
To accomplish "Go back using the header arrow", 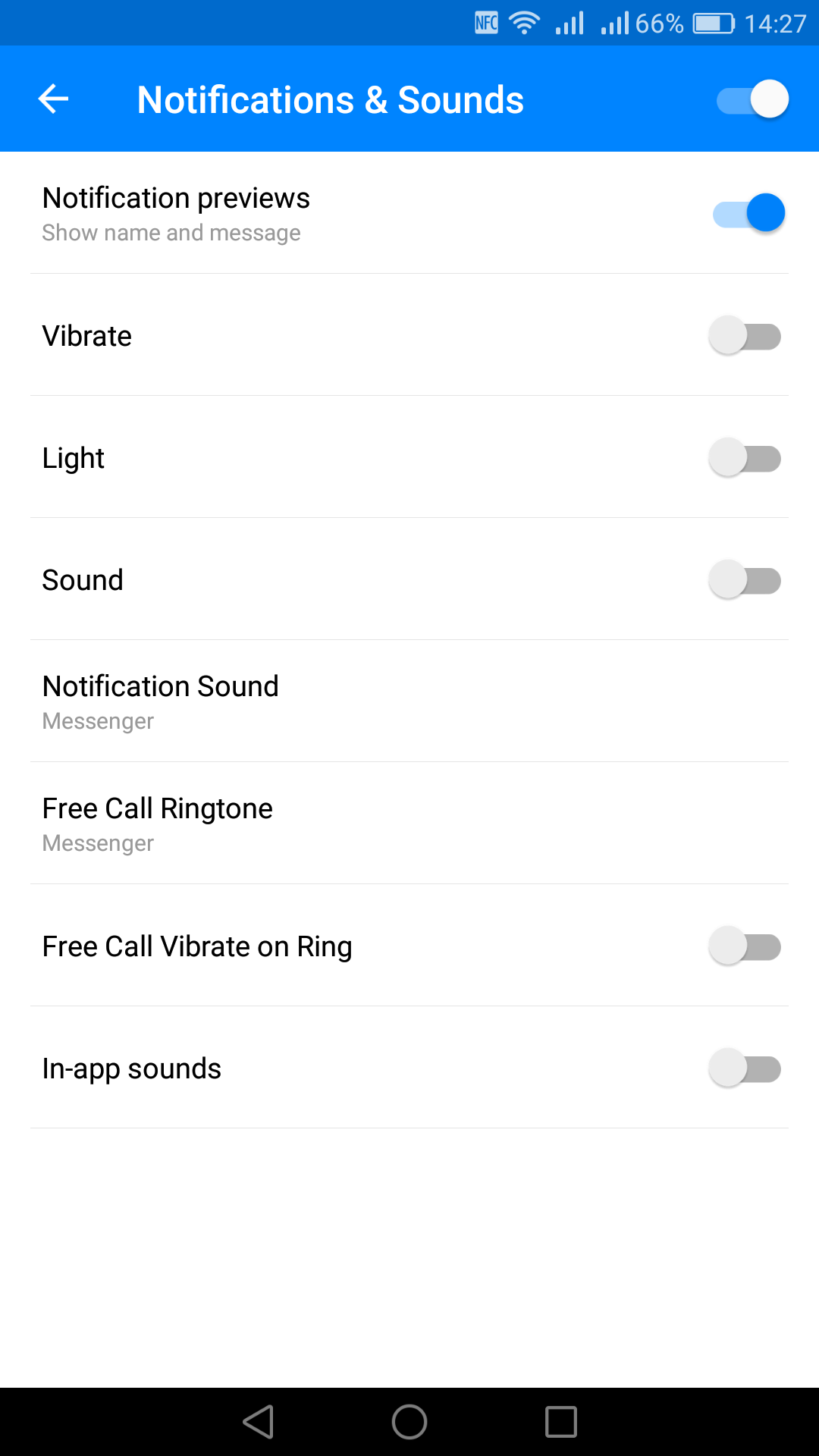I will pos(53,99).
